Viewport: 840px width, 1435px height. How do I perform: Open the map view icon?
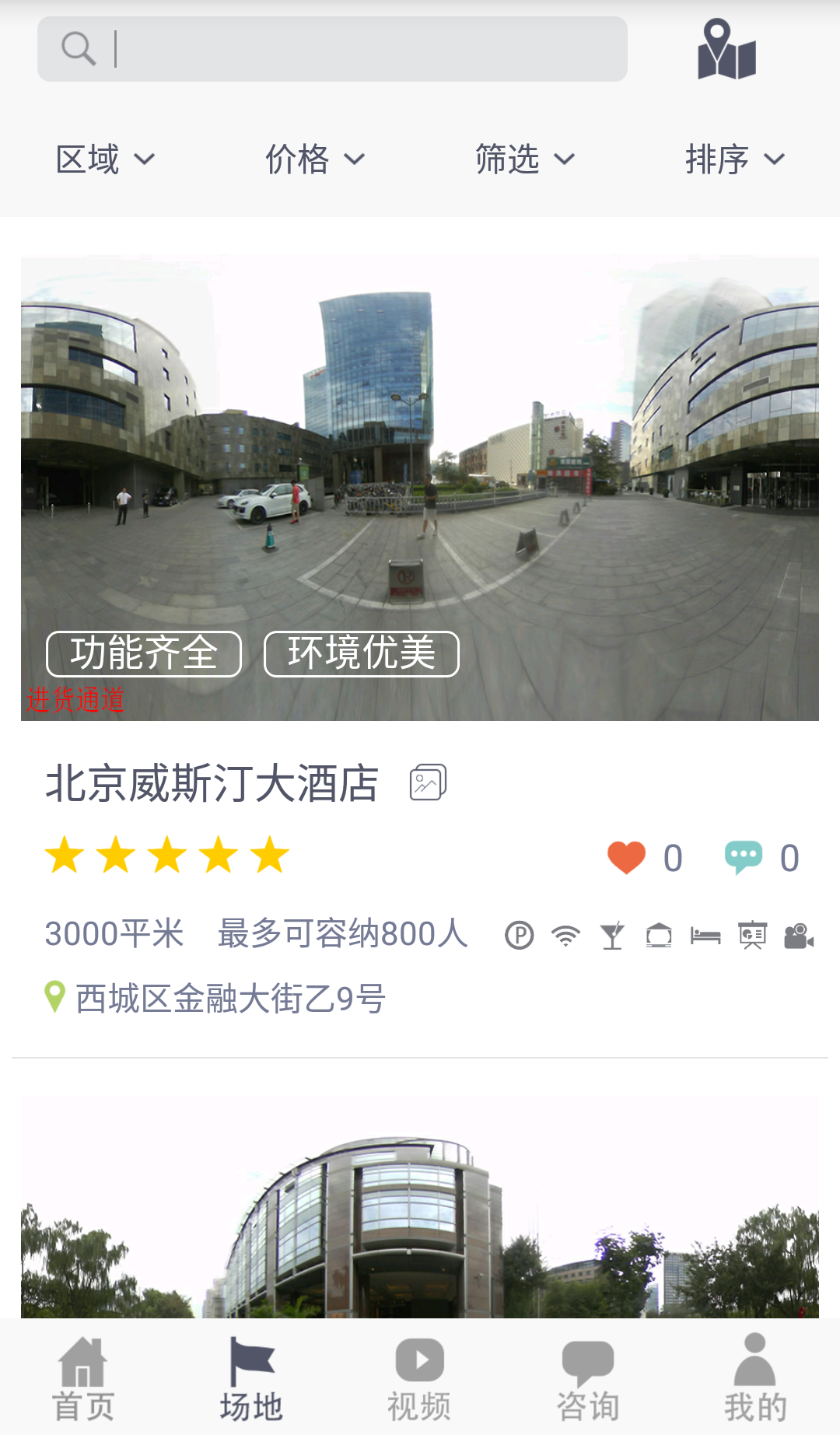coord(726,50)
